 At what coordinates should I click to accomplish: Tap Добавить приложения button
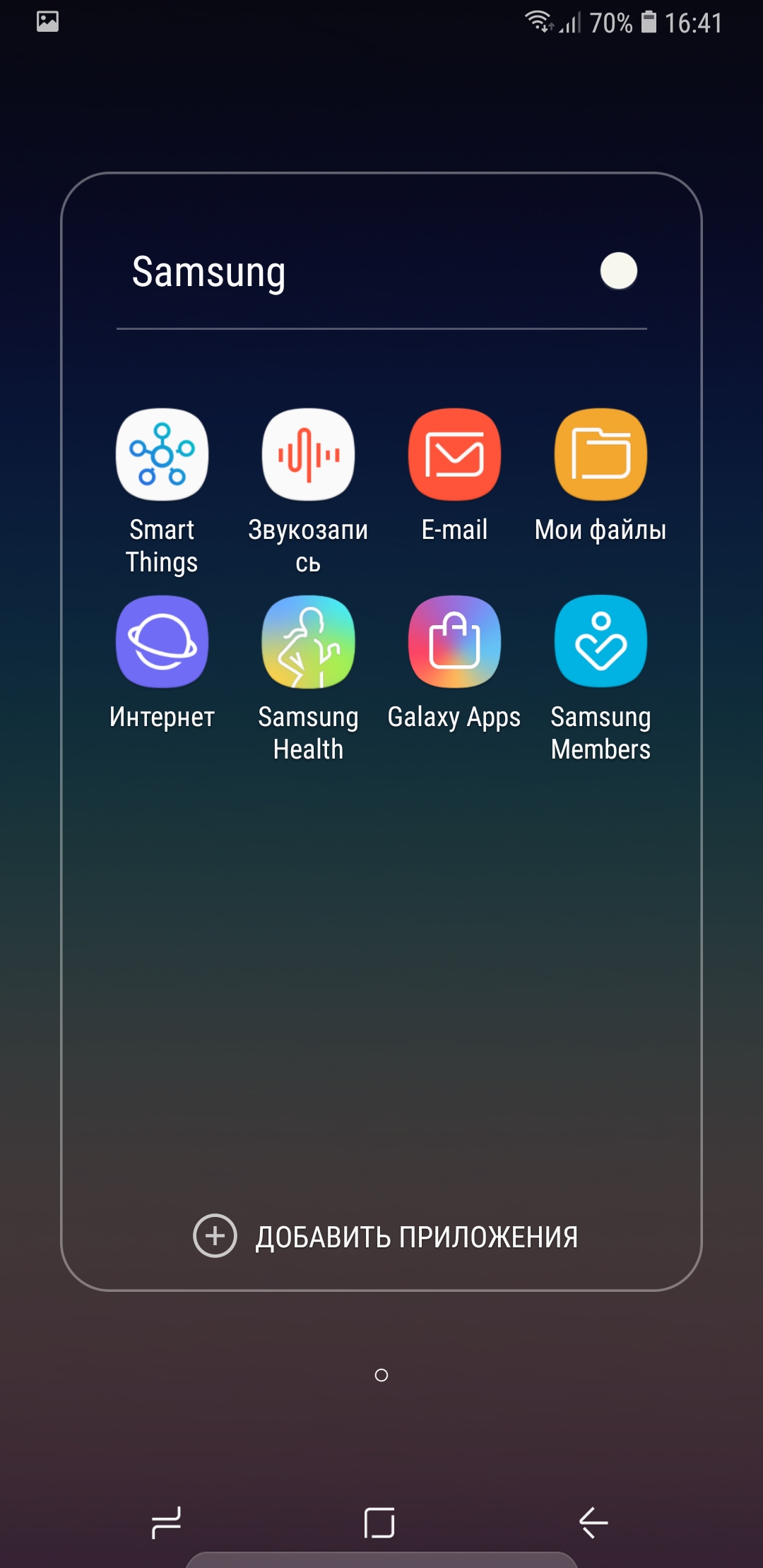[385, 1236]
